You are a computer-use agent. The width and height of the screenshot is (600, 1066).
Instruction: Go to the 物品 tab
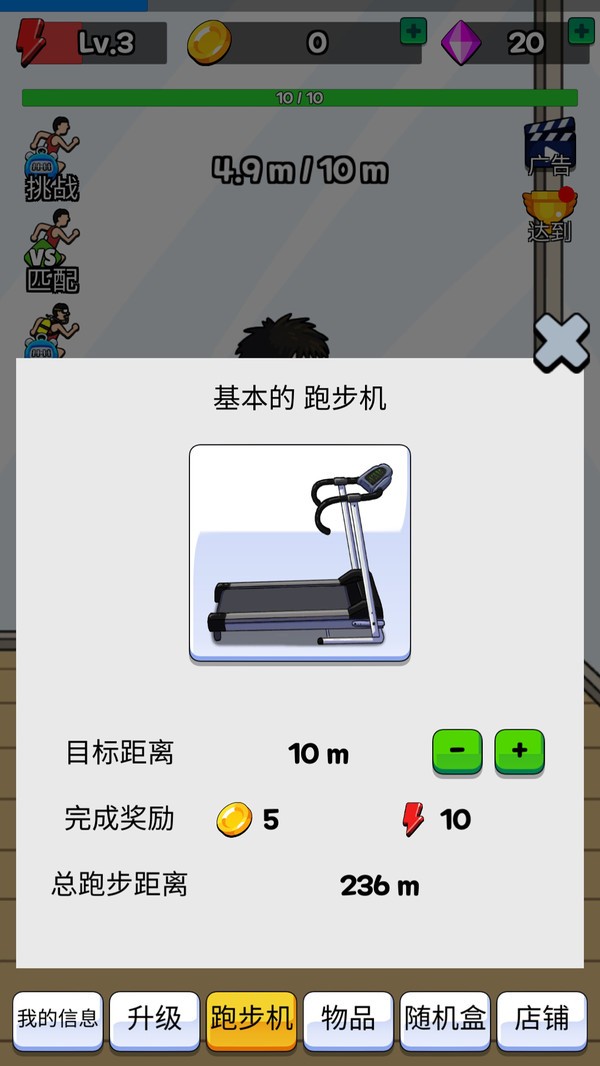[348, 1019]
